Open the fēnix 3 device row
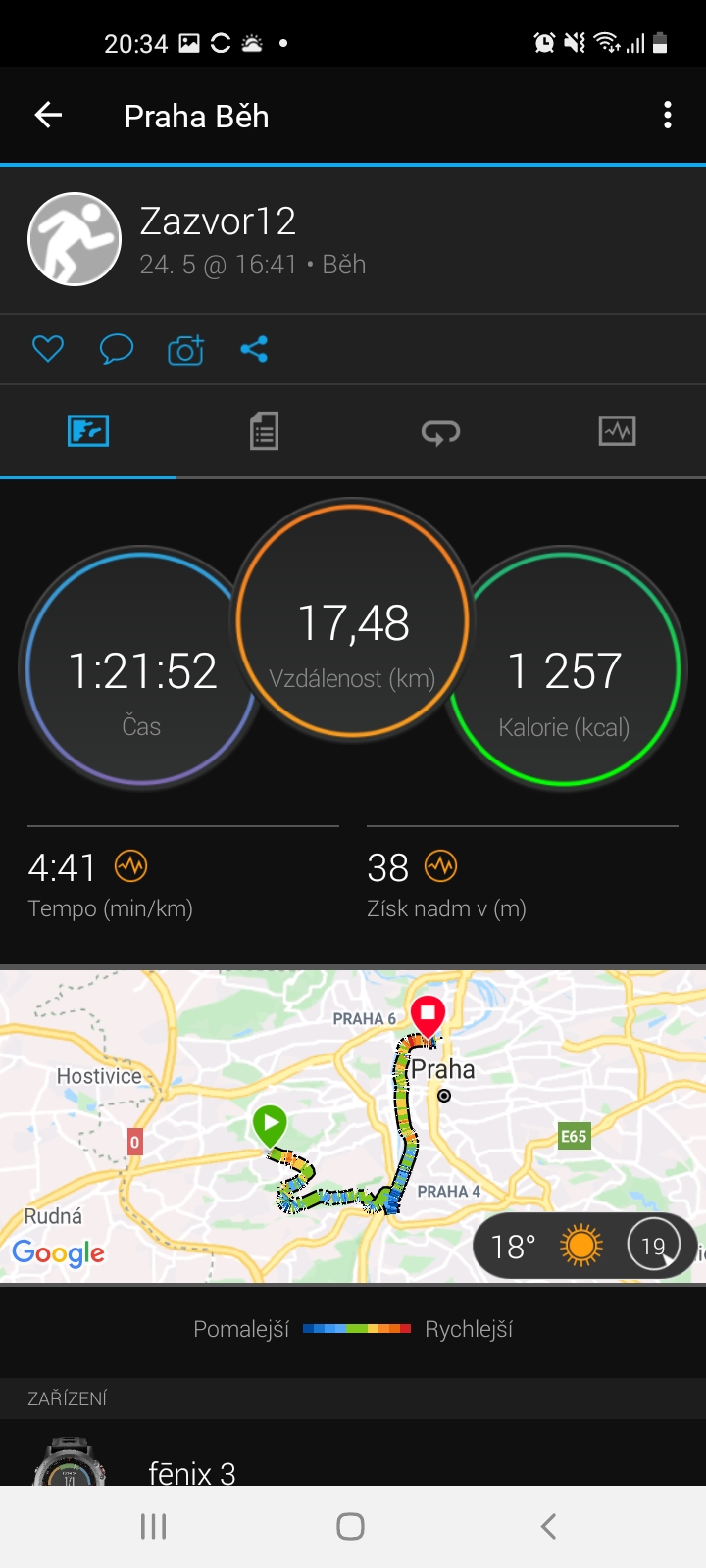 353,1460
